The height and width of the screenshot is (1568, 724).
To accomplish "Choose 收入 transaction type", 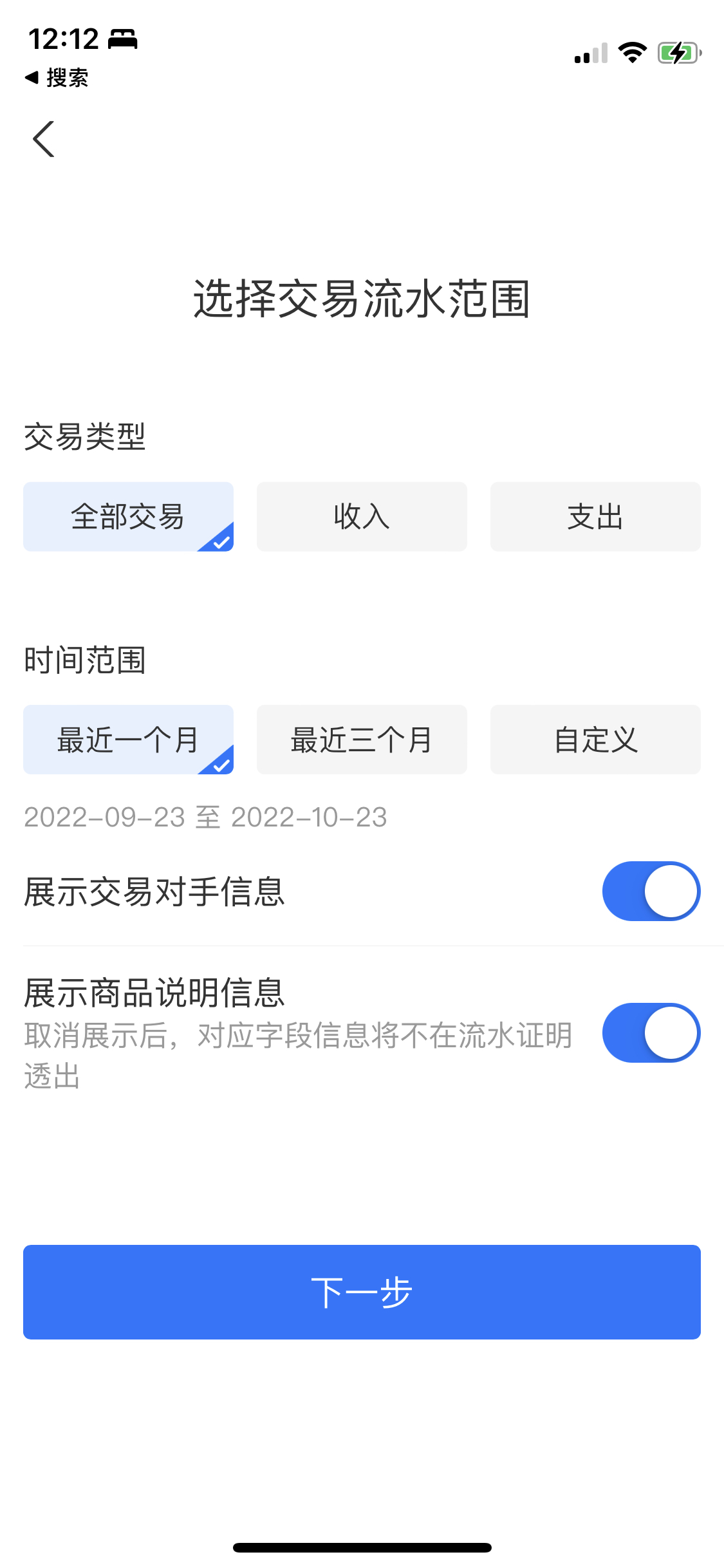I will pyautogui.click(x=362, y=516).
